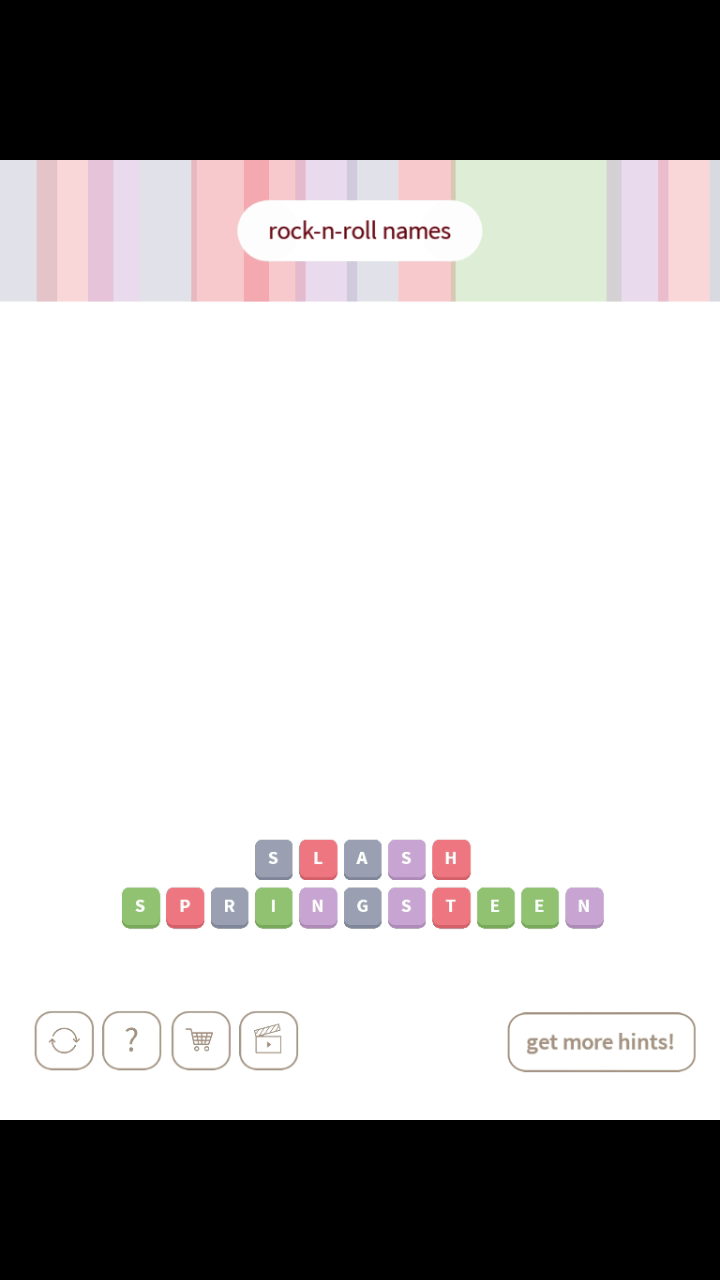This screenshot has height=1280, width=720.
Task: Tap the video clapperboard icon
Action: point(269,1041)
